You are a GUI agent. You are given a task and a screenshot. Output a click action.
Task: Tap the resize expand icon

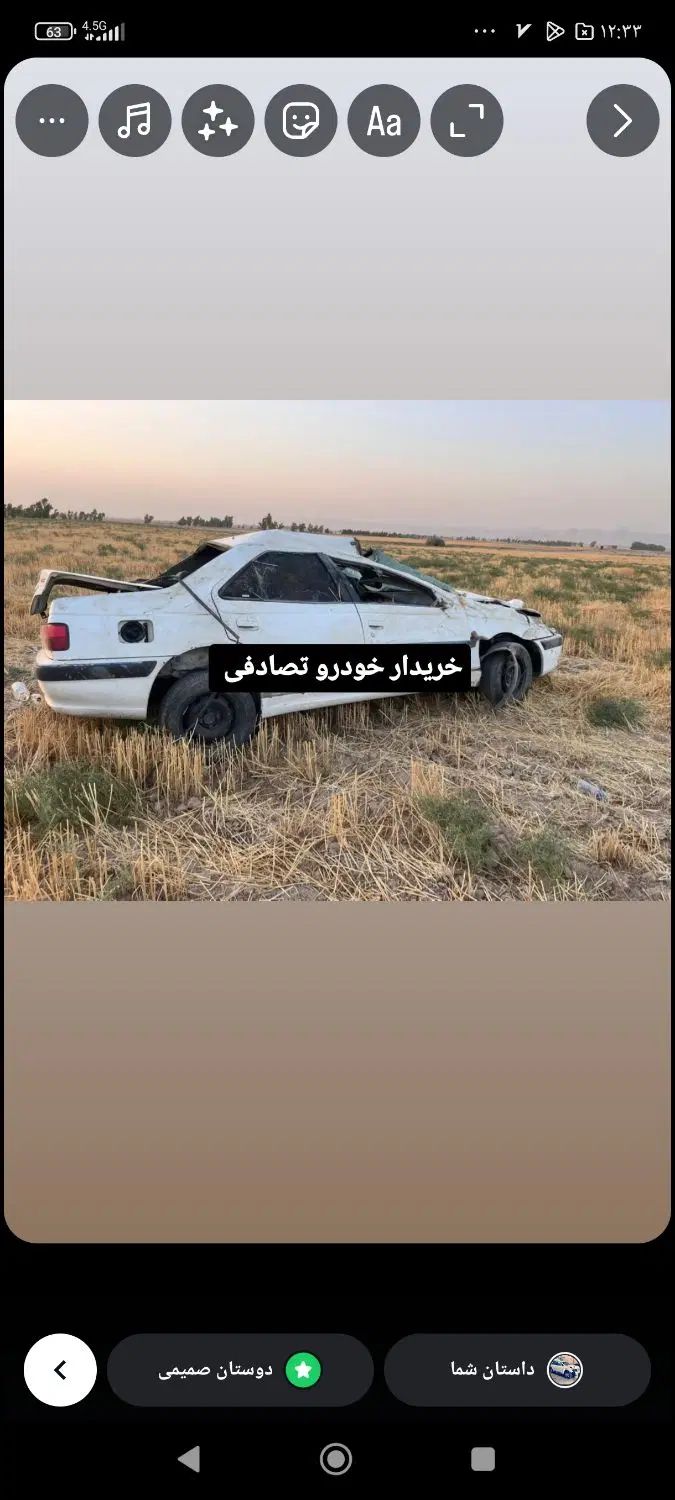[467, 121]
